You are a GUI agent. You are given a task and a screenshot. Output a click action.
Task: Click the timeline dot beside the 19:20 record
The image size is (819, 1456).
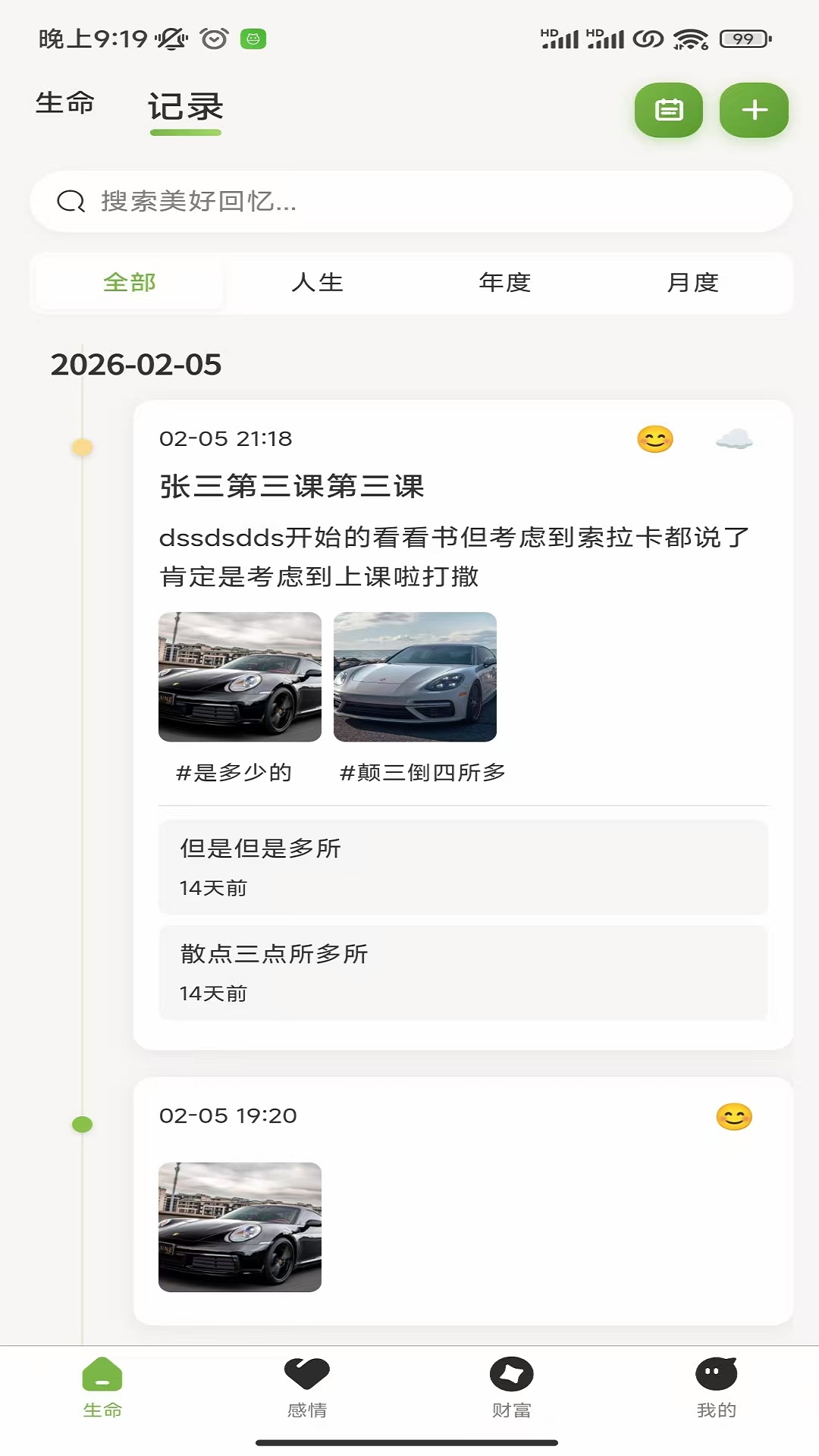point(82,1124)
